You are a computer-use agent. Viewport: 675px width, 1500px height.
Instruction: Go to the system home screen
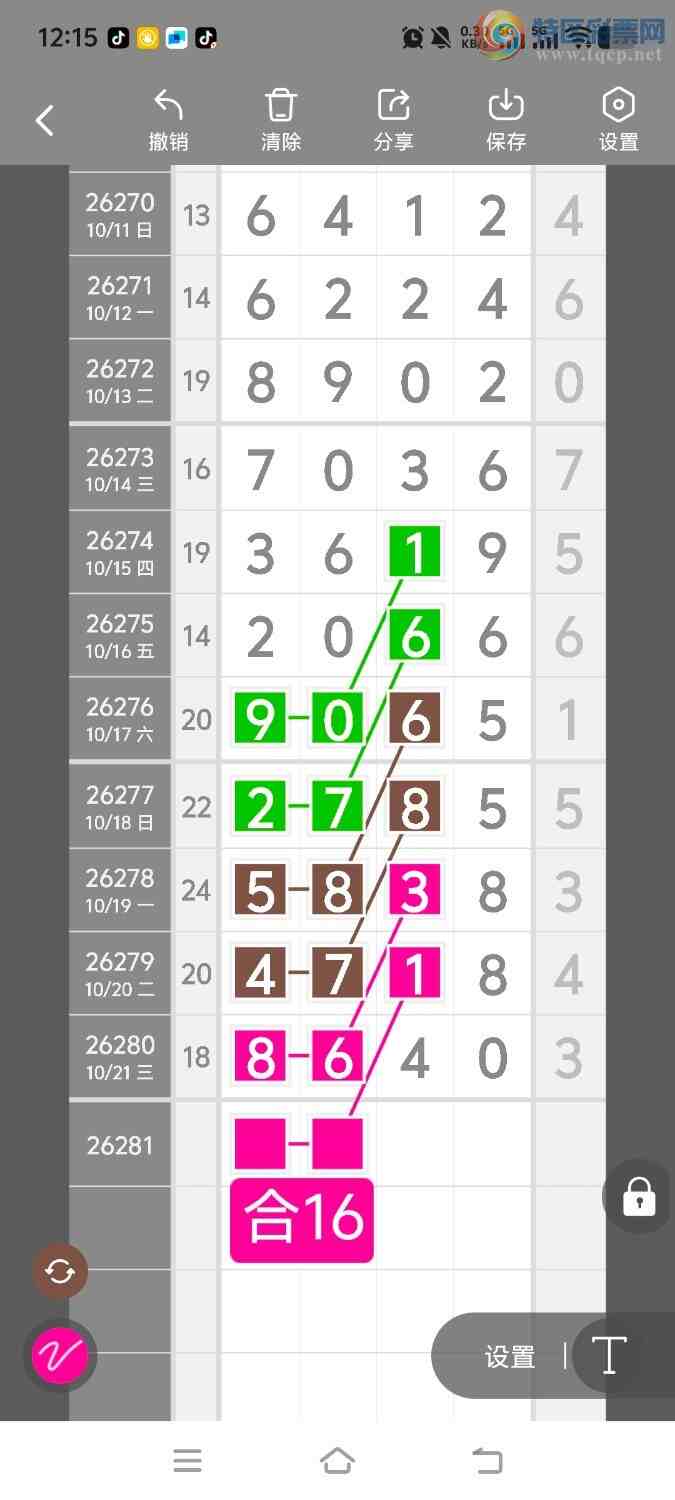pyautogui.click(x=337, y=1461)
